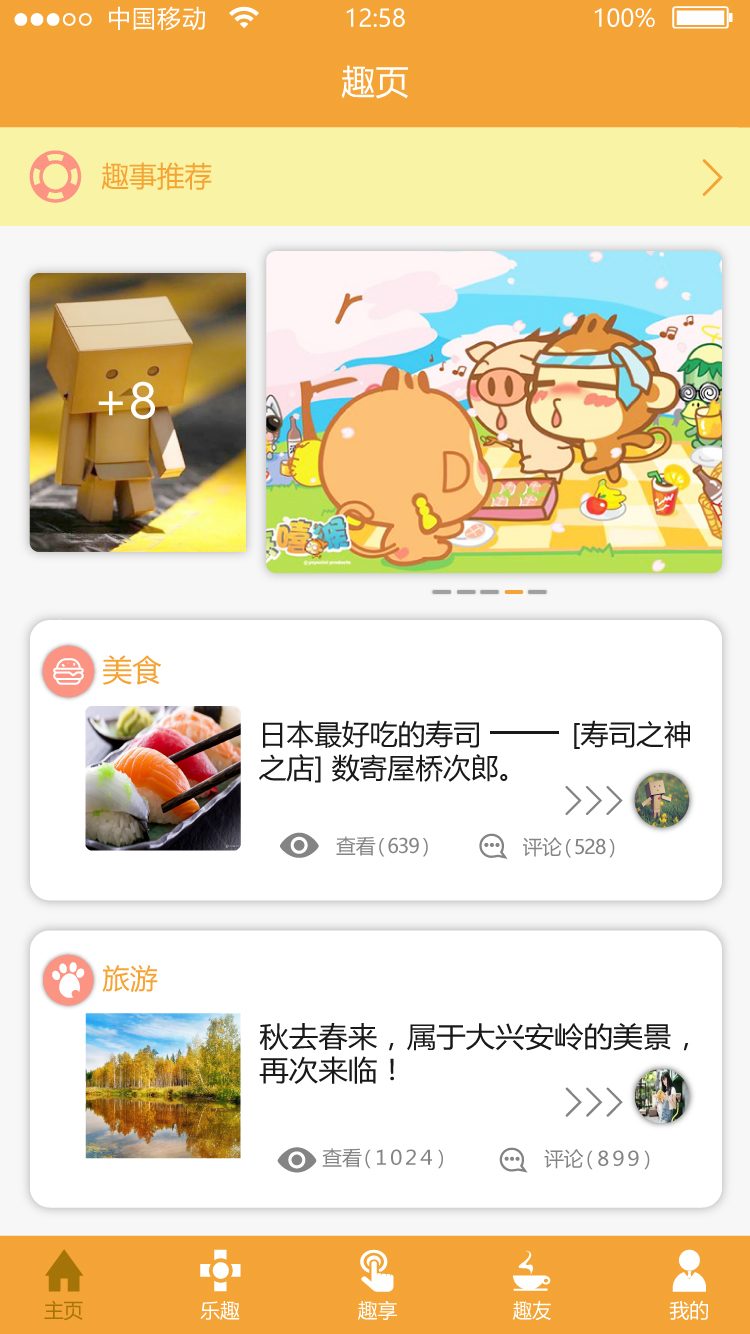This screenshot has width=750, height=1334.
Task: Open the author avatar on the travel post
Action: pyautogui.click(x=662, y=1096)
